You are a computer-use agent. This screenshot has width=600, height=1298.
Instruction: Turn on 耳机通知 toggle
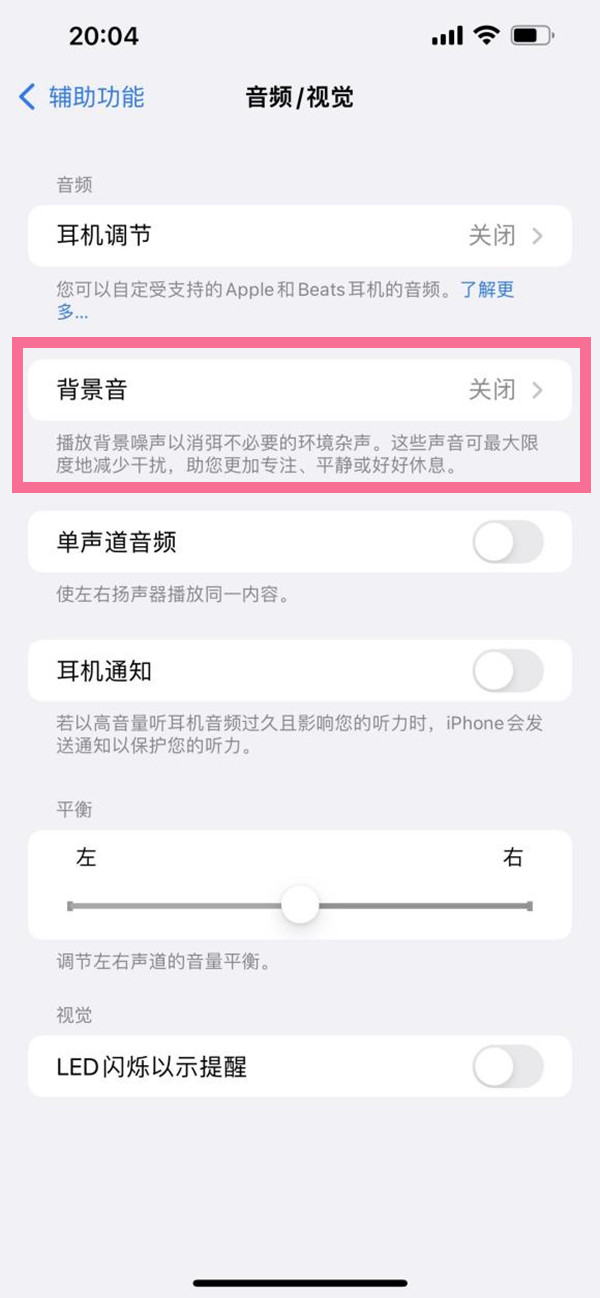(x=507, y=671)
